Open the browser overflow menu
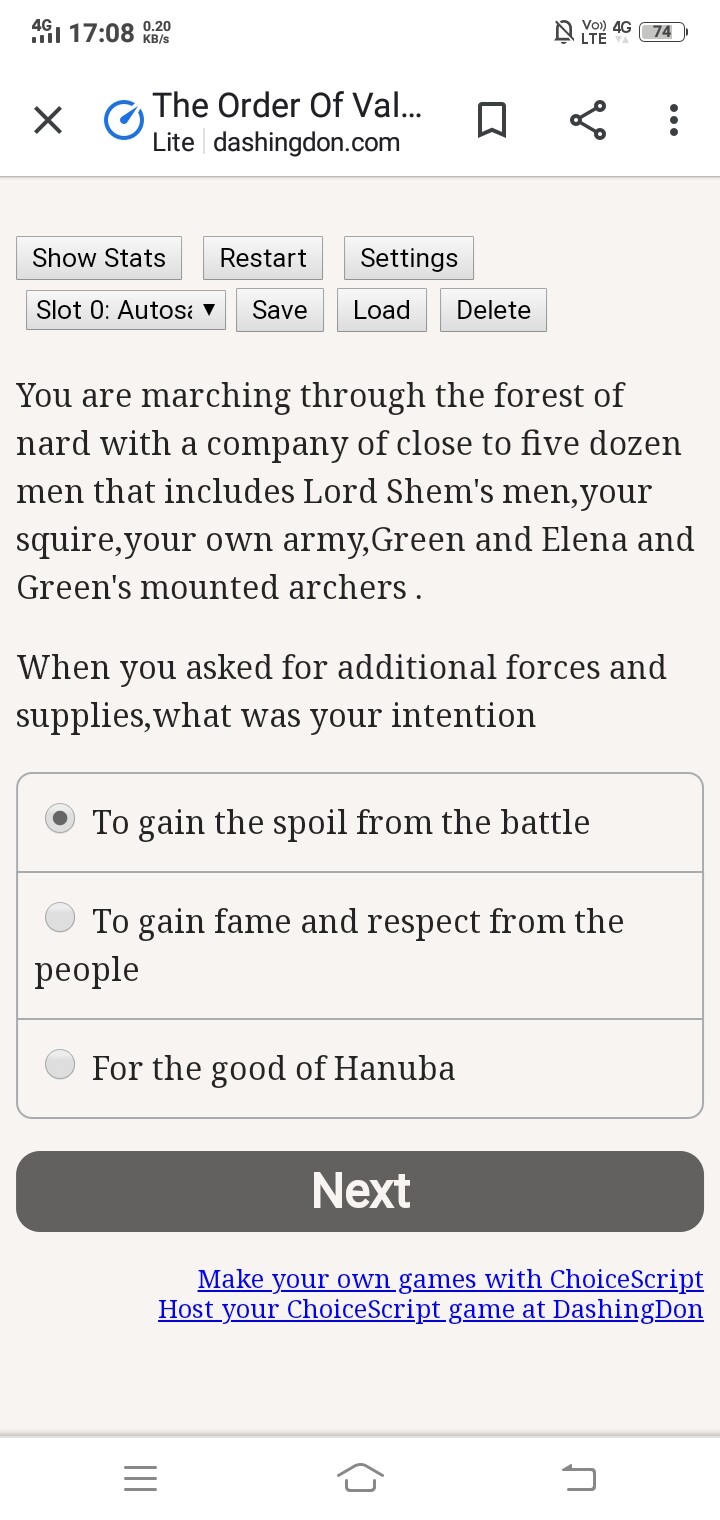The image size is (720, 1520). (x=674, y=121)
